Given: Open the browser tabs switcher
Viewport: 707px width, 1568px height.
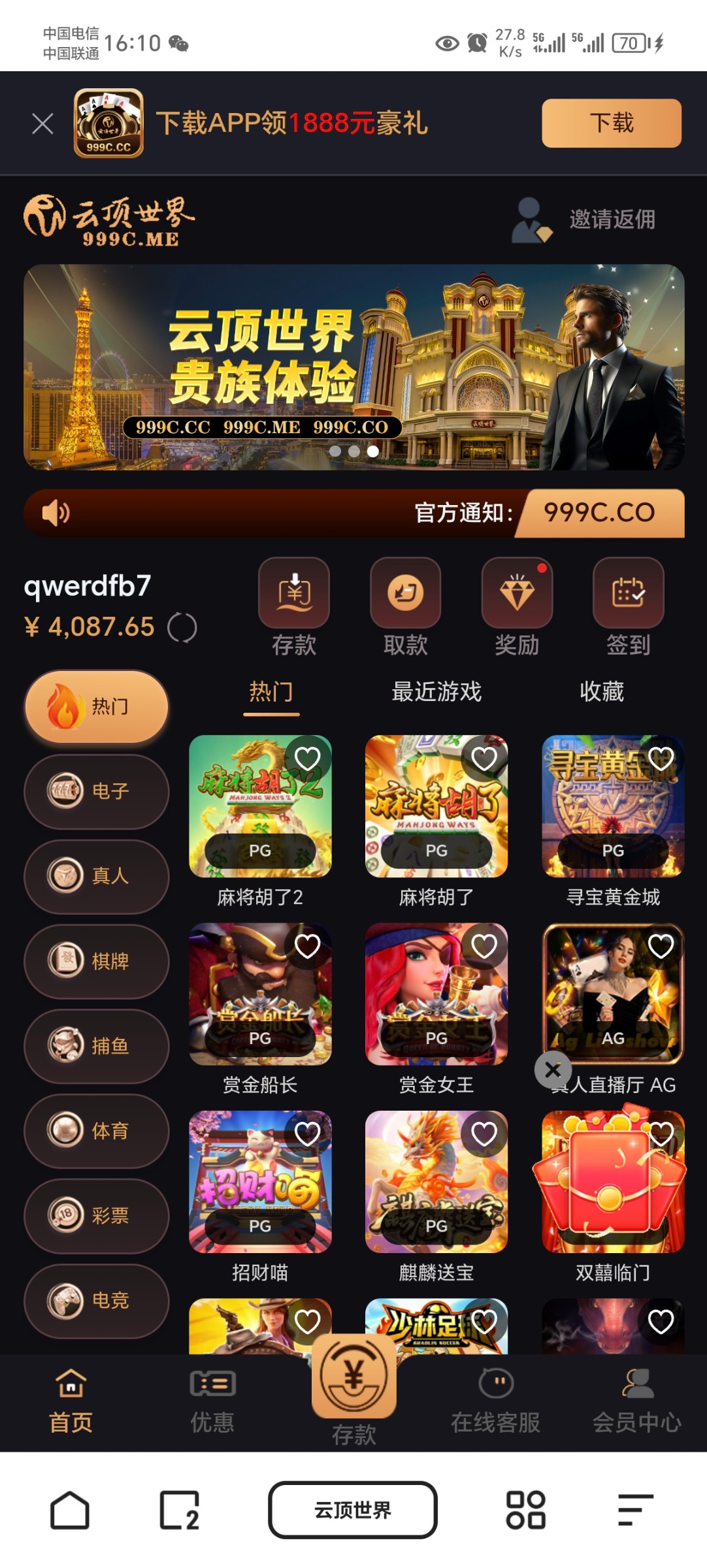Looking at the screenshot, I should click(180, 1510).
